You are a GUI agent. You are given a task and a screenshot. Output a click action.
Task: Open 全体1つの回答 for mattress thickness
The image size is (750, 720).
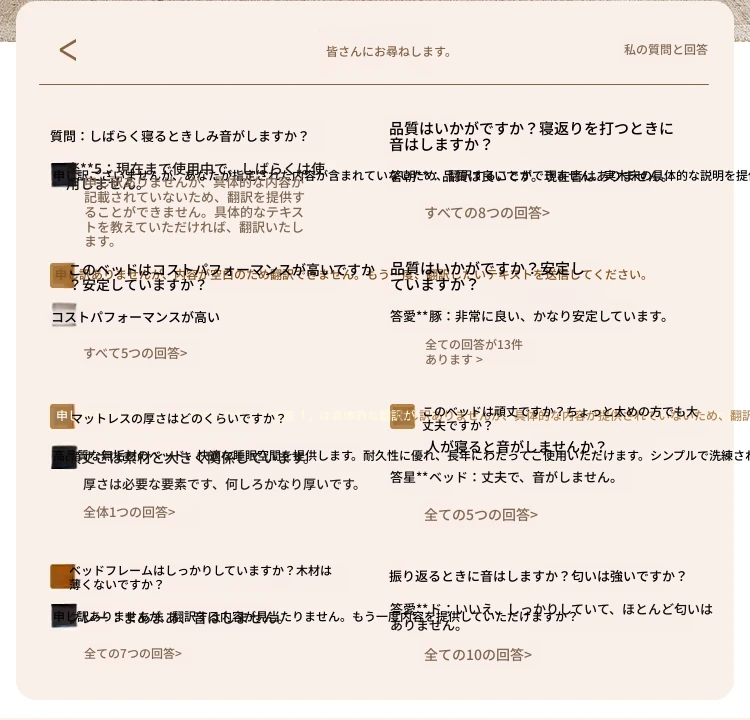pos(129,513)
